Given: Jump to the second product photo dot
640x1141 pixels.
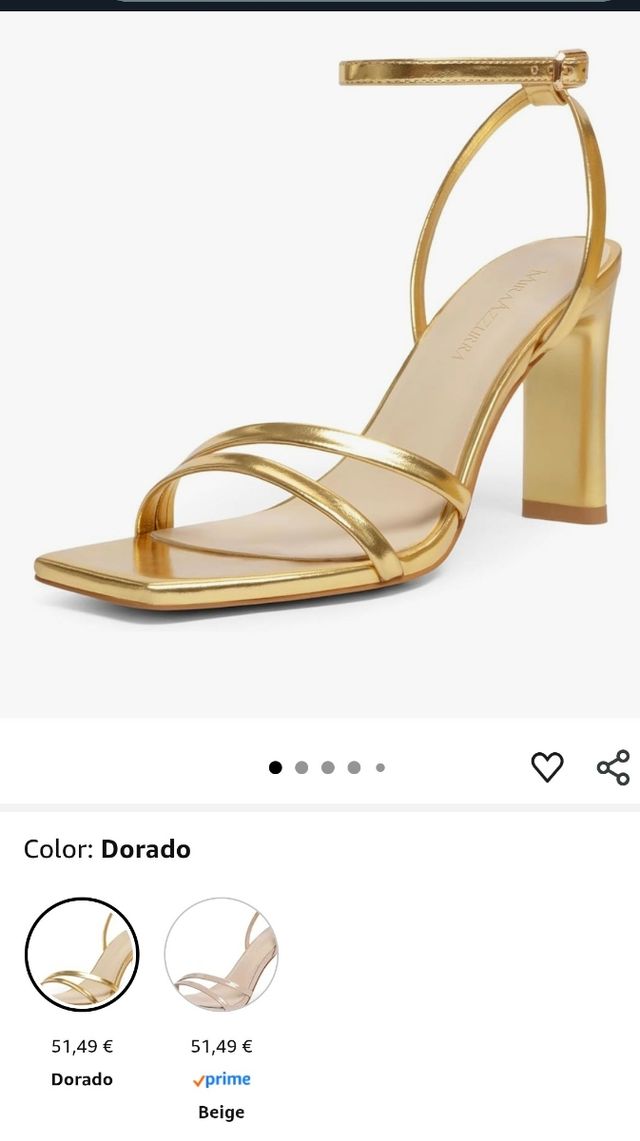Looking at the screenshot, I should (x=302, y=768).
